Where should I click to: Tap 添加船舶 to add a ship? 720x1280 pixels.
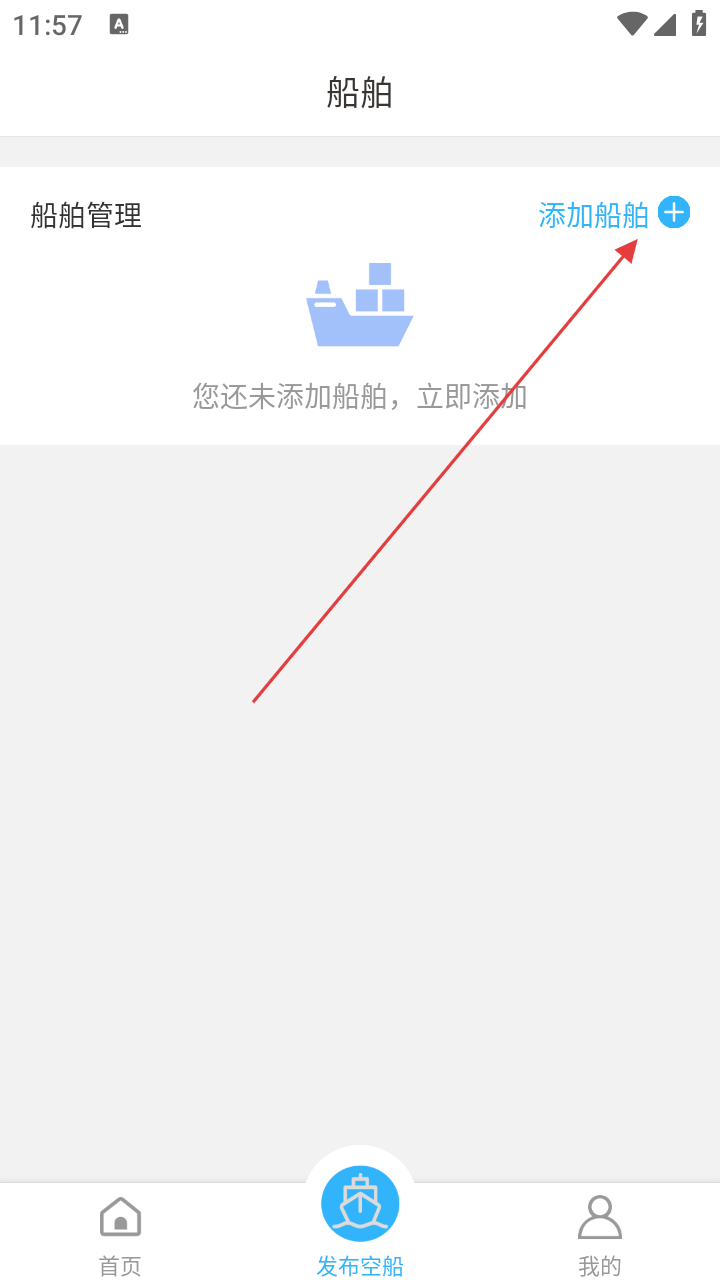613,214
